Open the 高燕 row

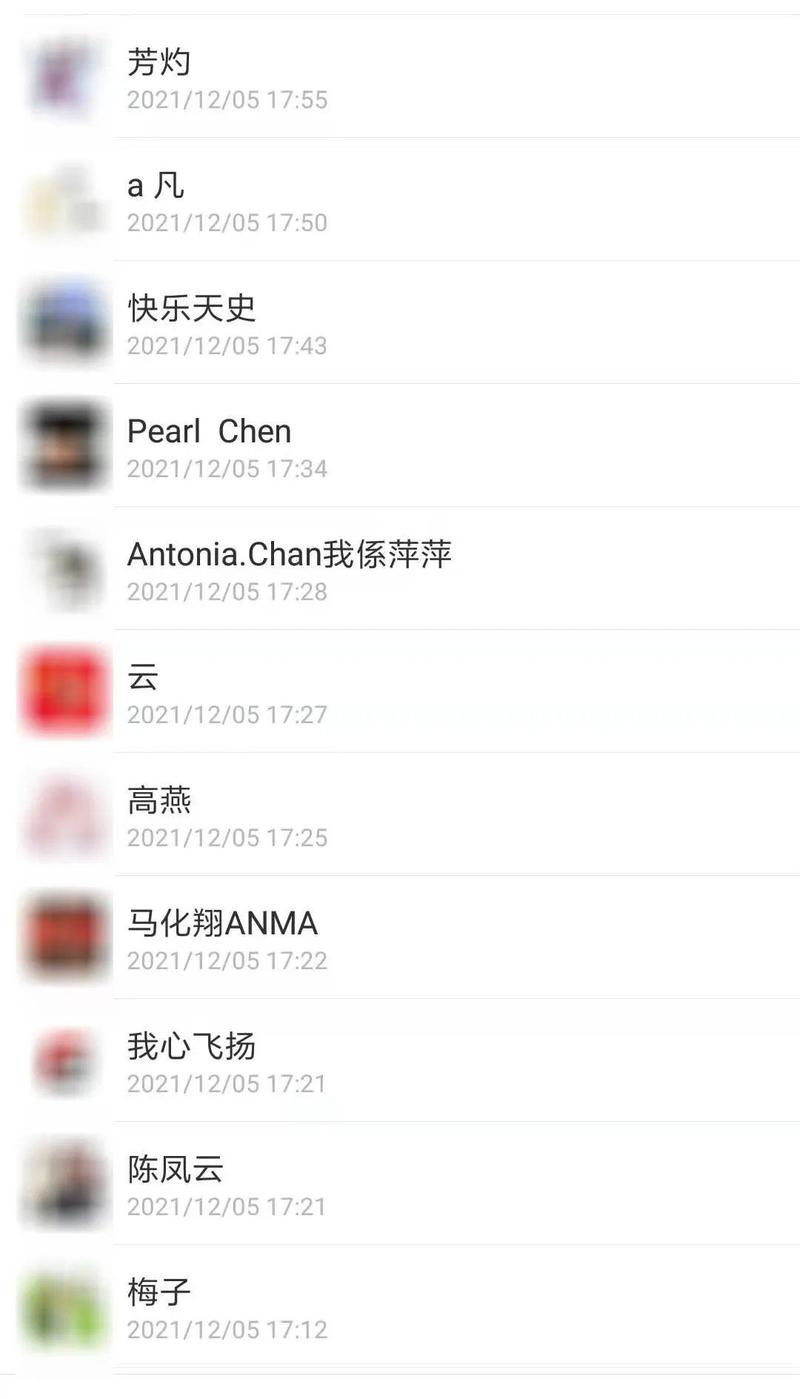point(400,815)
